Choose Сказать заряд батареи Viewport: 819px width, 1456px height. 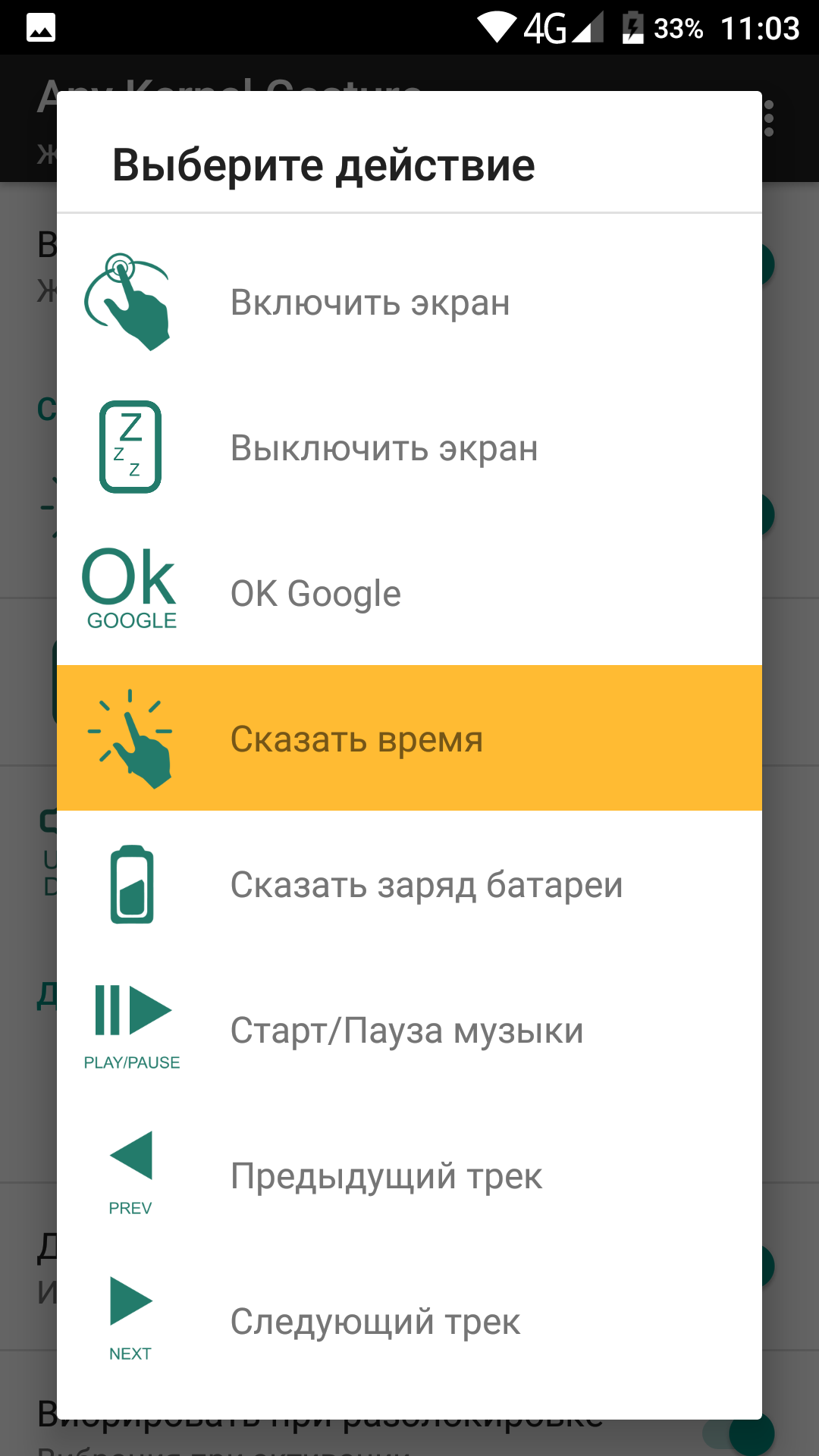tap(409, 884)
